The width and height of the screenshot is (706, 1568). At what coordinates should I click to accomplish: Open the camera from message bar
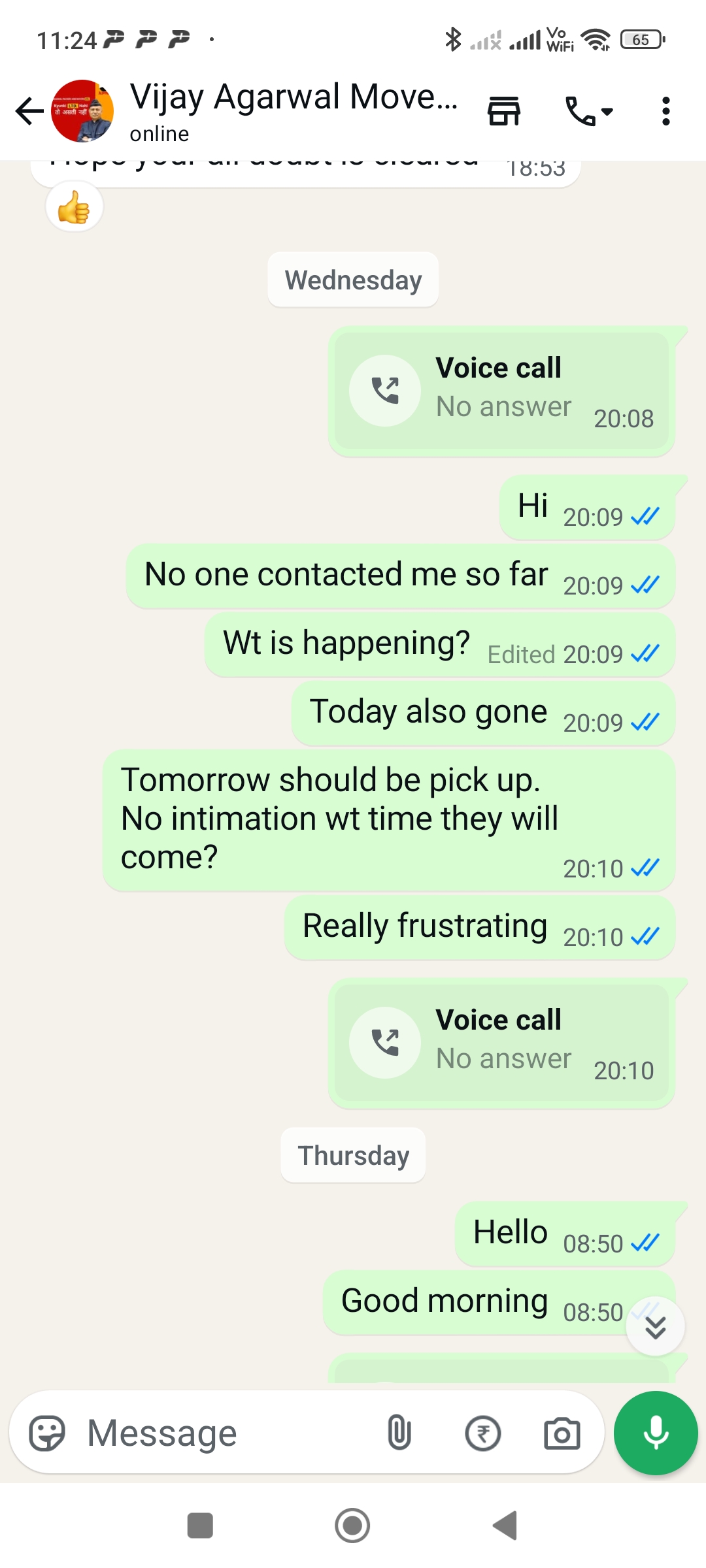point(562,1433)
